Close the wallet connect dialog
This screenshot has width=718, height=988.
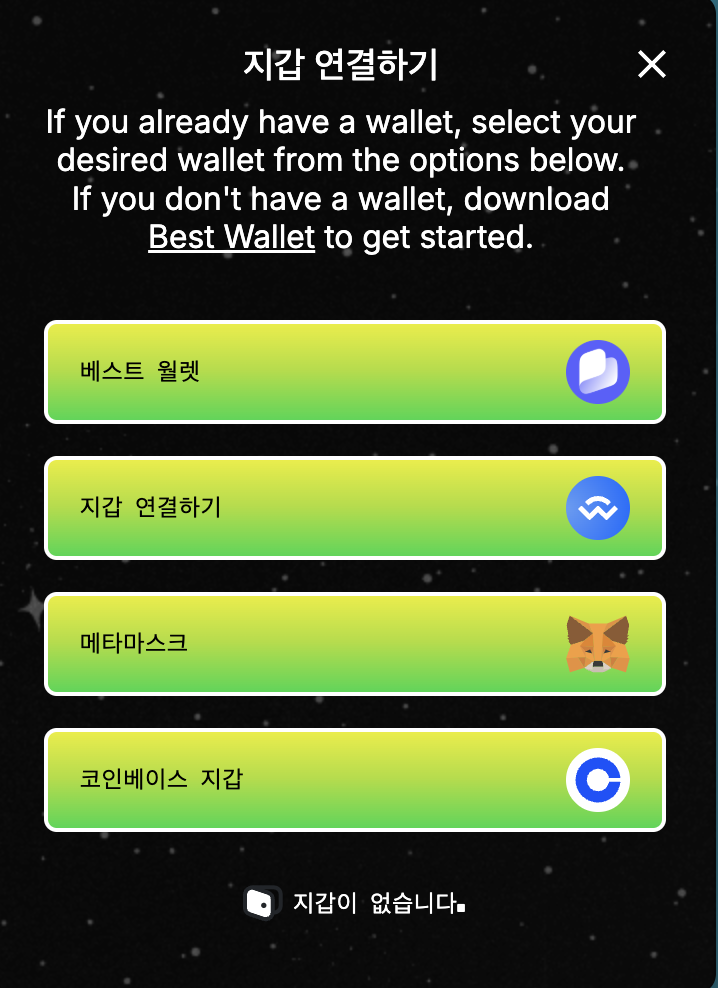coord(651,65)
